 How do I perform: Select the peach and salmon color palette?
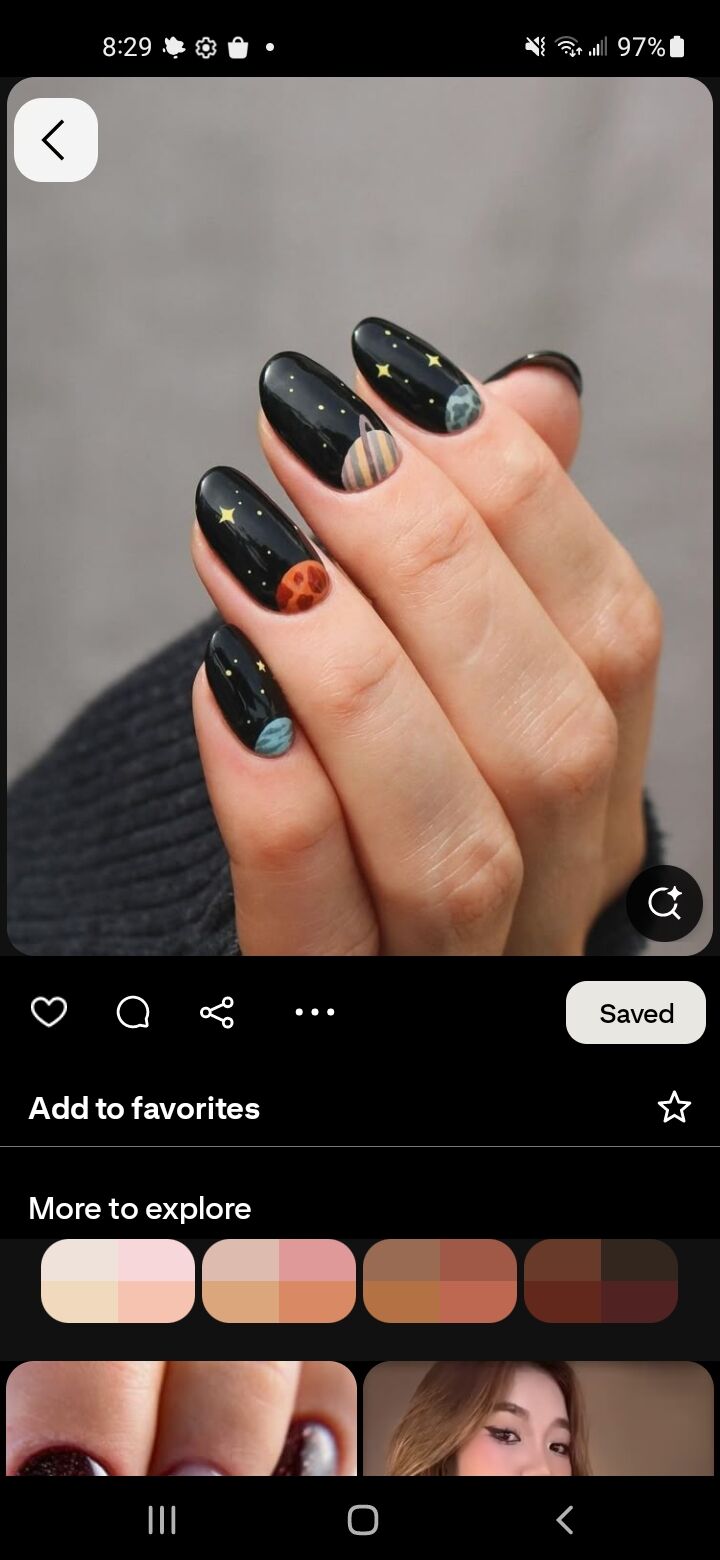pyautogui.click(x=279, y=1281)
